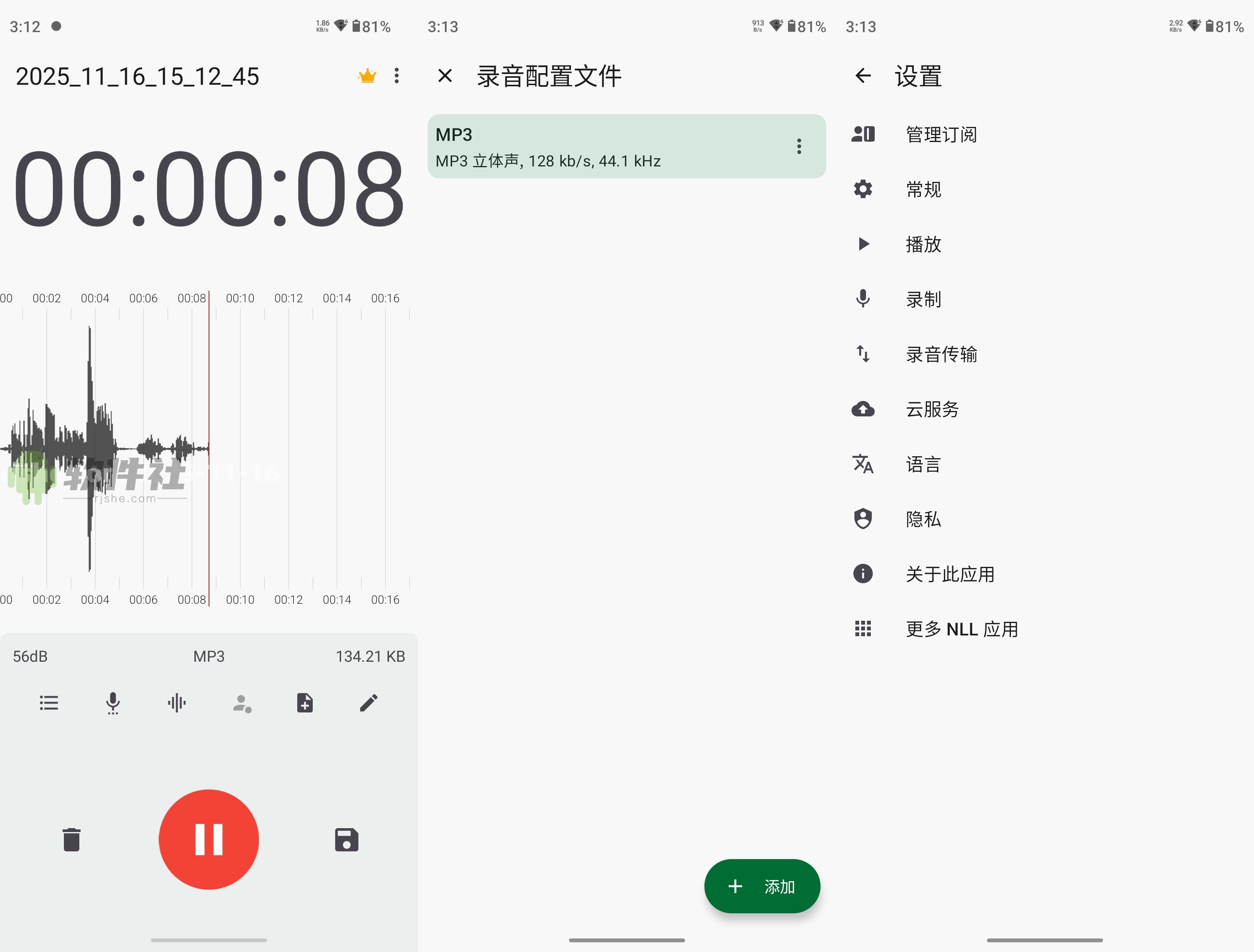Go back from the 设置 screen
The width and height of the screenshot is (1254, 952).
(863, 76)
